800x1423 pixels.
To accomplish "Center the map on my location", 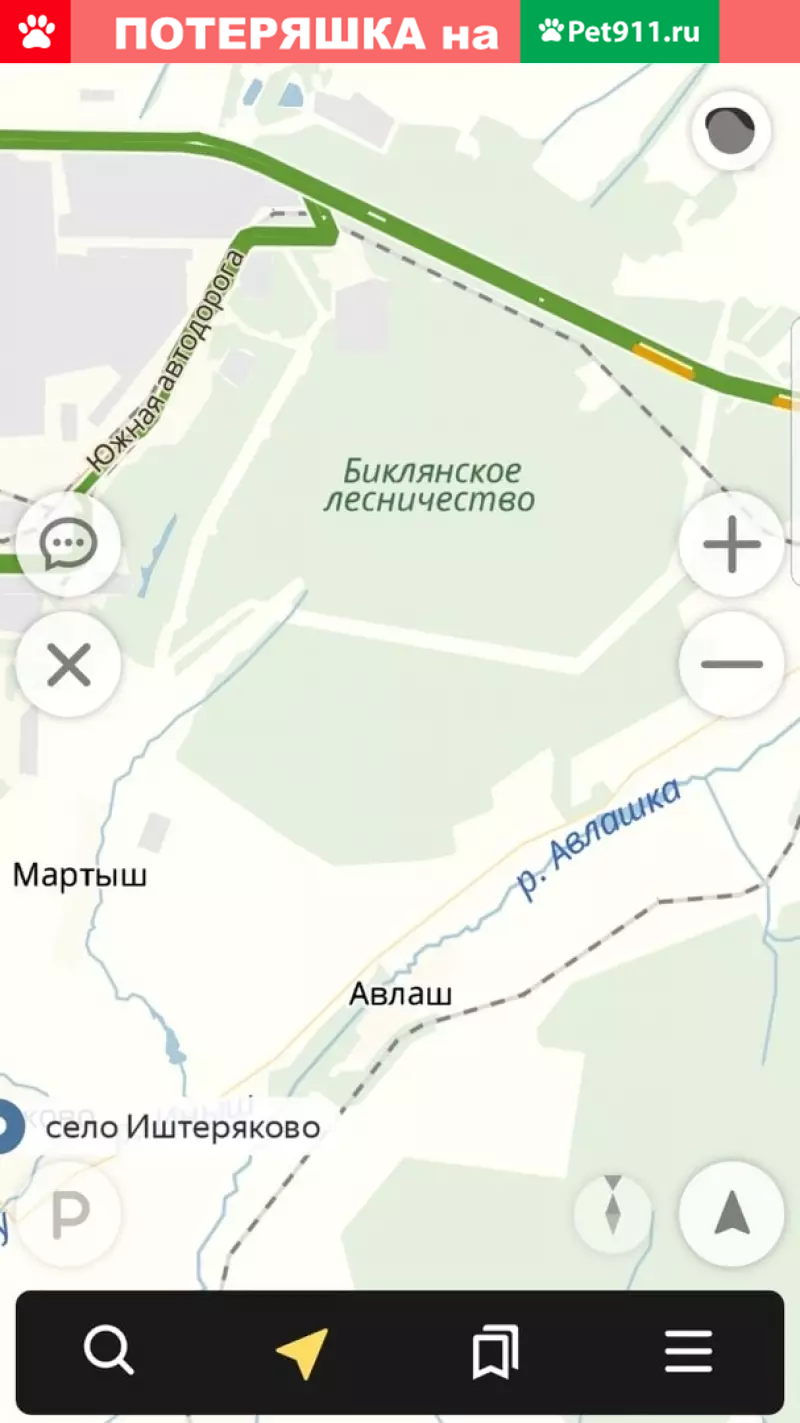I will pos(731,1213).
